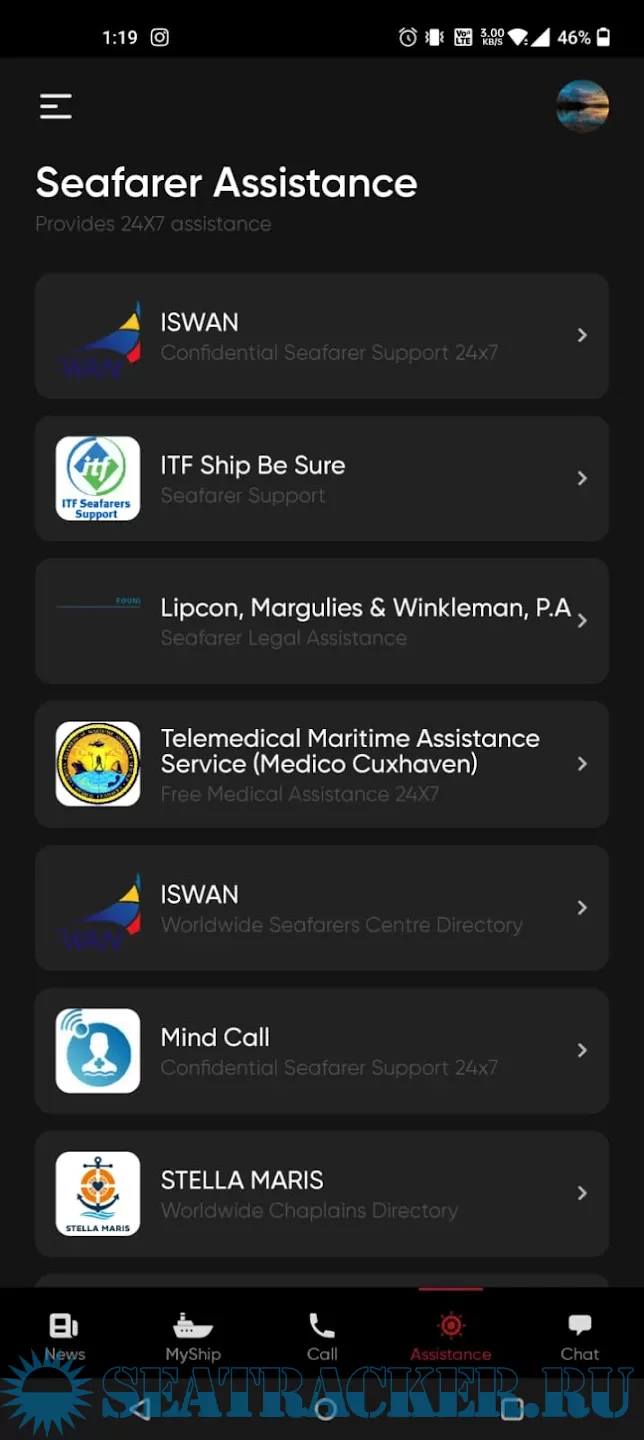
Task: Switch to the Chat tab
Action: [580, 1336]
